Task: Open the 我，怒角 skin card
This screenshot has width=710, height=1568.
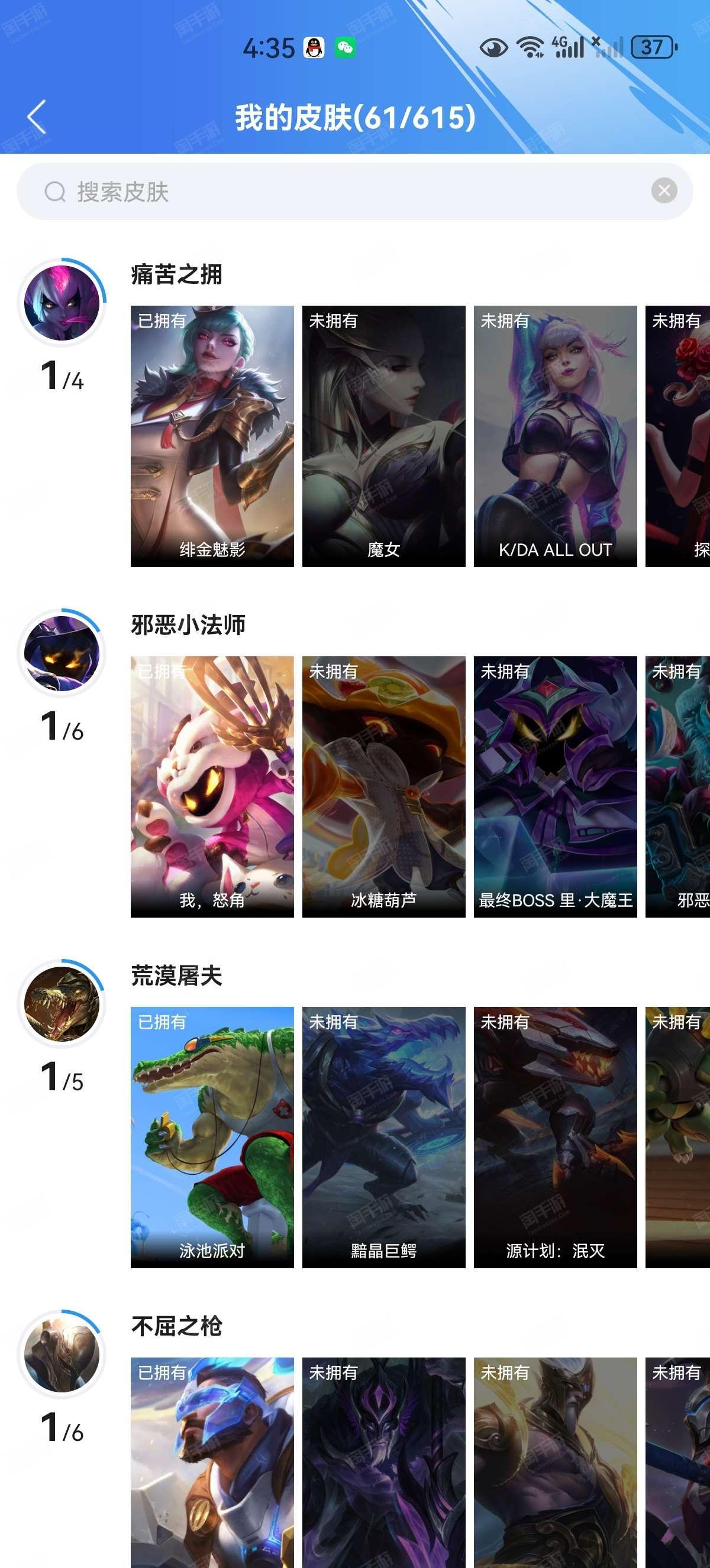Action: [x=212, y=786]
